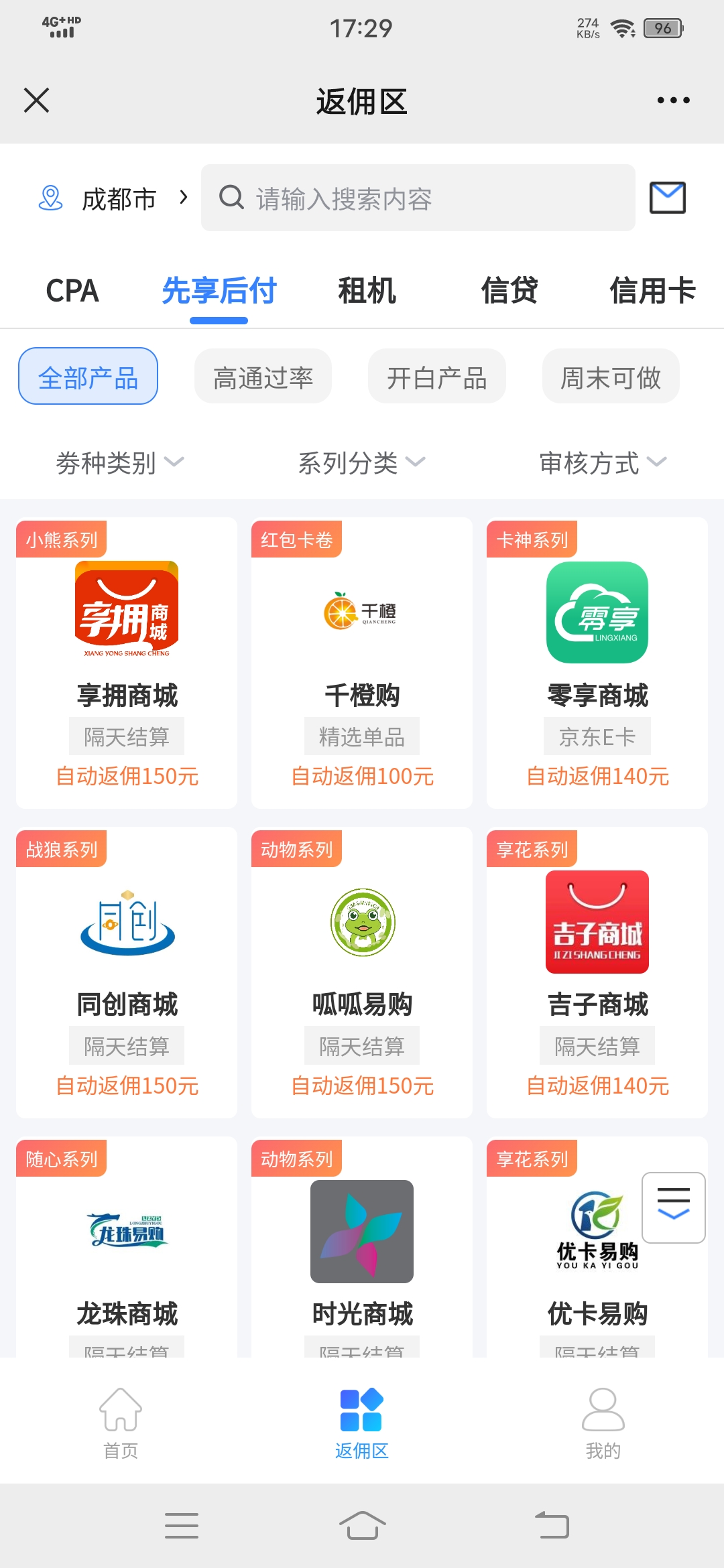This screenshot has height=1568, width=724.
Task: Change city from 成都市
Action: click(113, 198)
